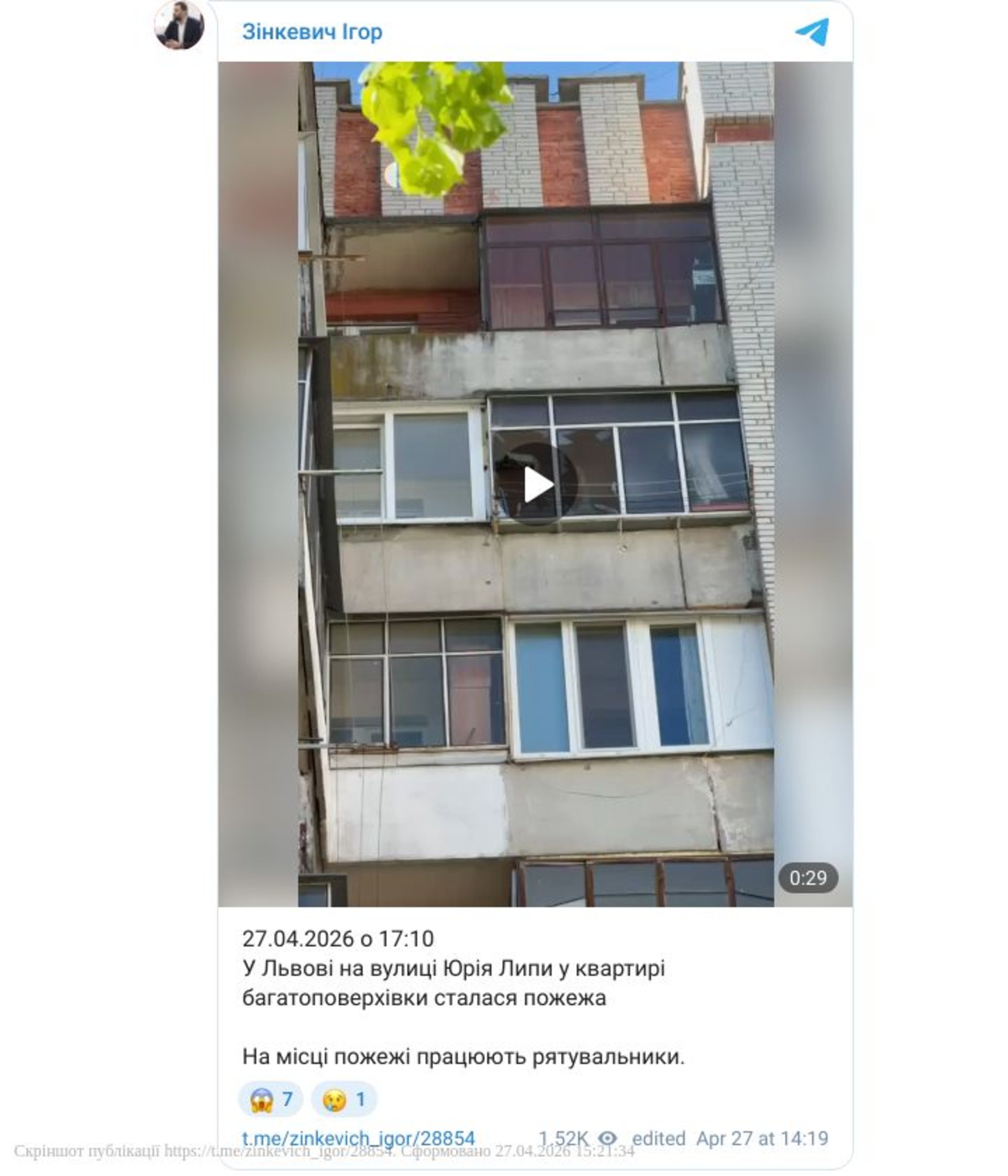Tap the screaming face reaction with 7
The image size is (1008, 1176).
(270, 1099)
